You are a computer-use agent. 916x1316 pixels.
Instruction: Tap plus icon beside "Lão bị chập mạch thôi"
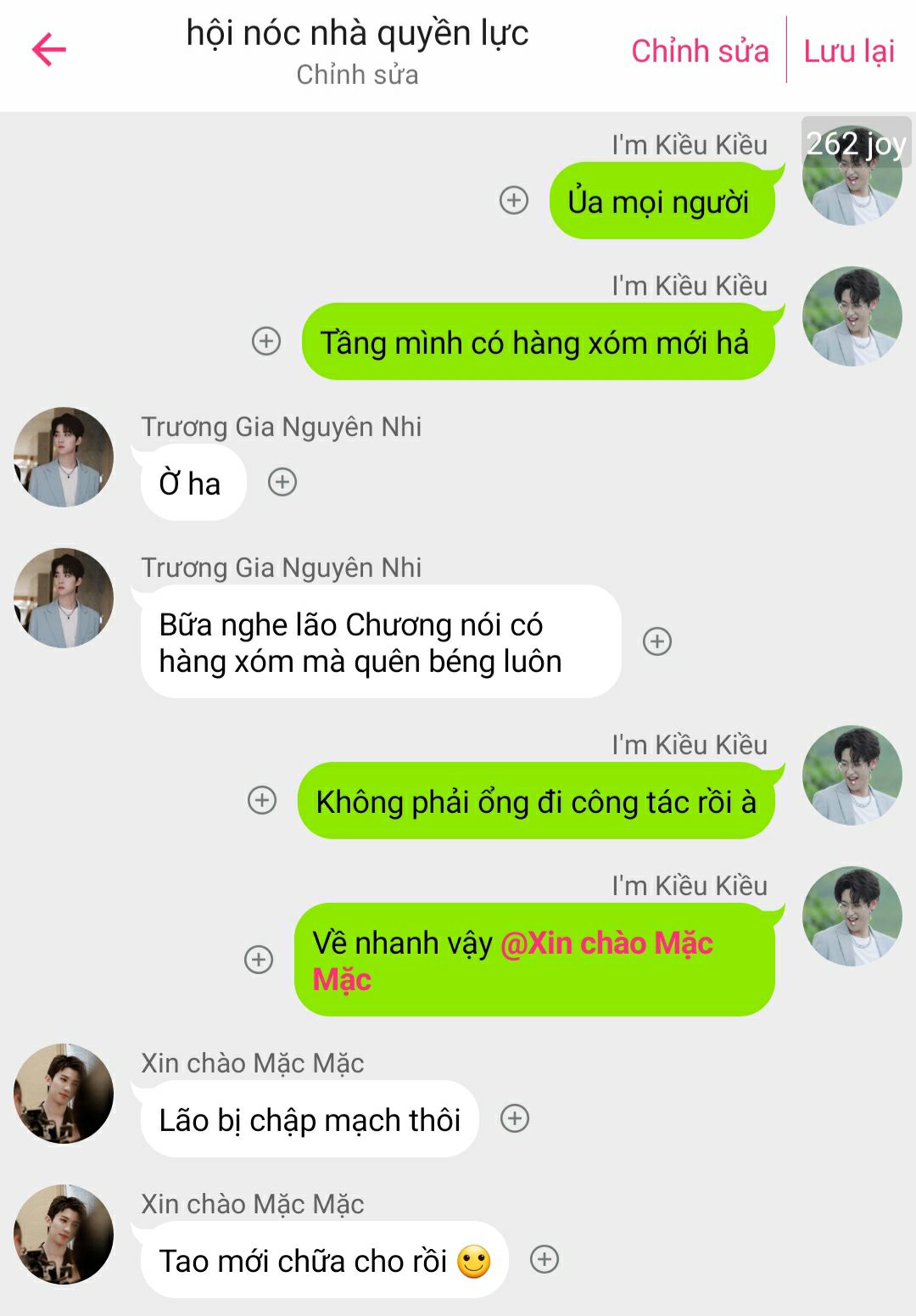coord(515,1118)
